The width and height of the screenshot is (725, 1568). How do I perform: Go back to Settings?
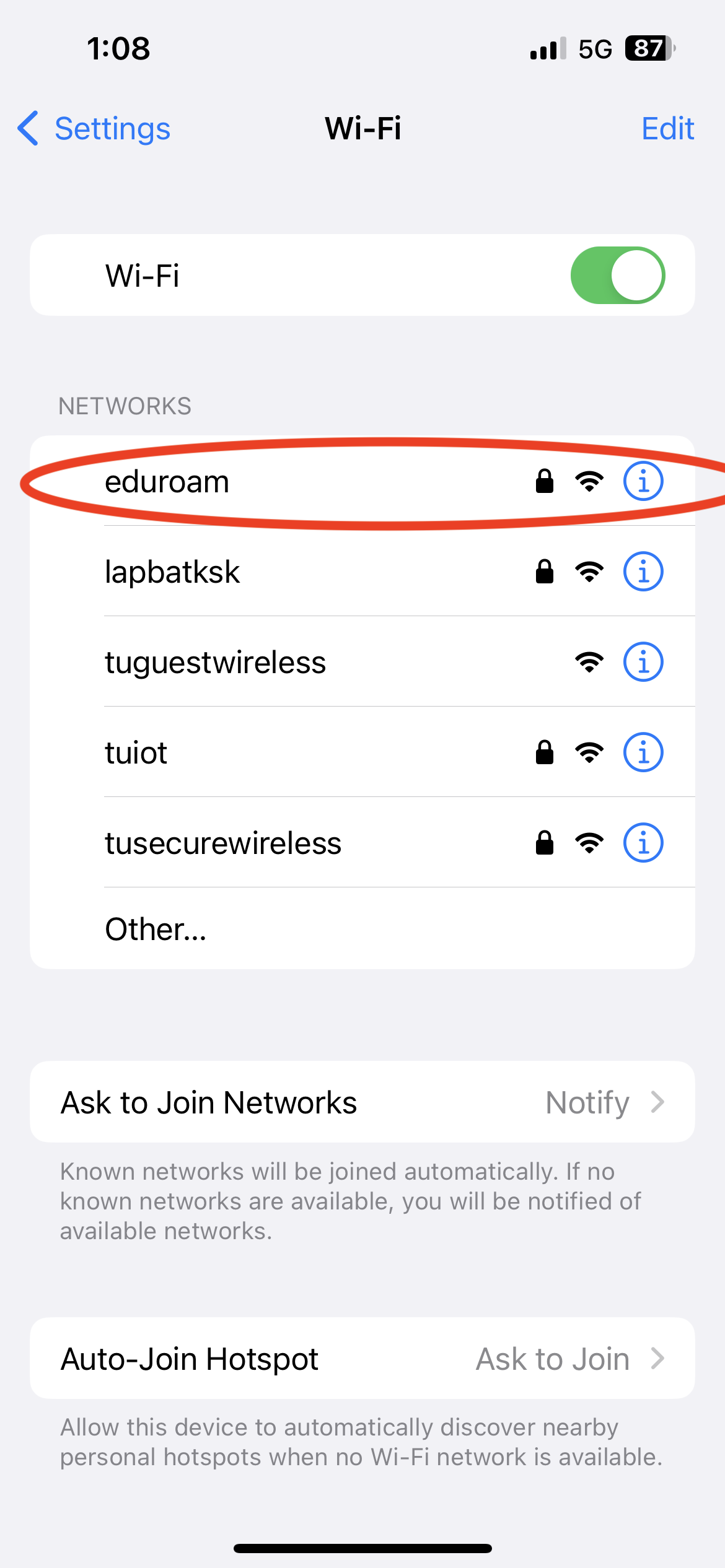click(x=94, y=129)
